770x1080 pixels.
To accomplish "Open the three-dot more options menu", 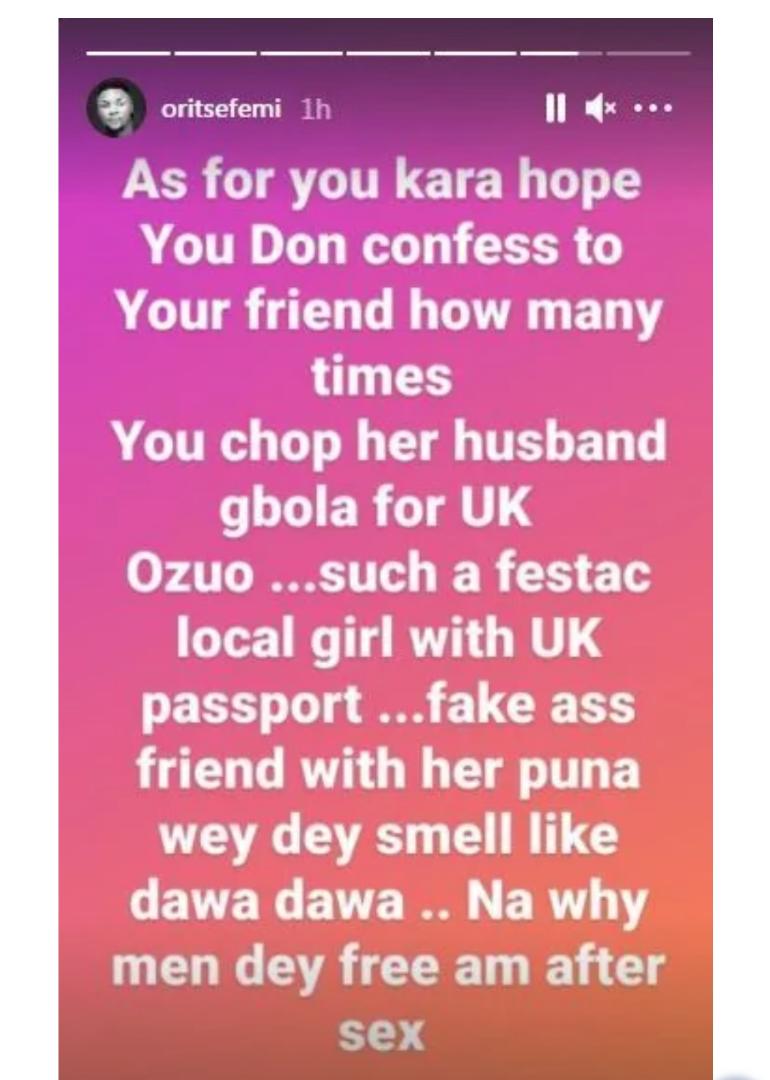I will [654, 108].
